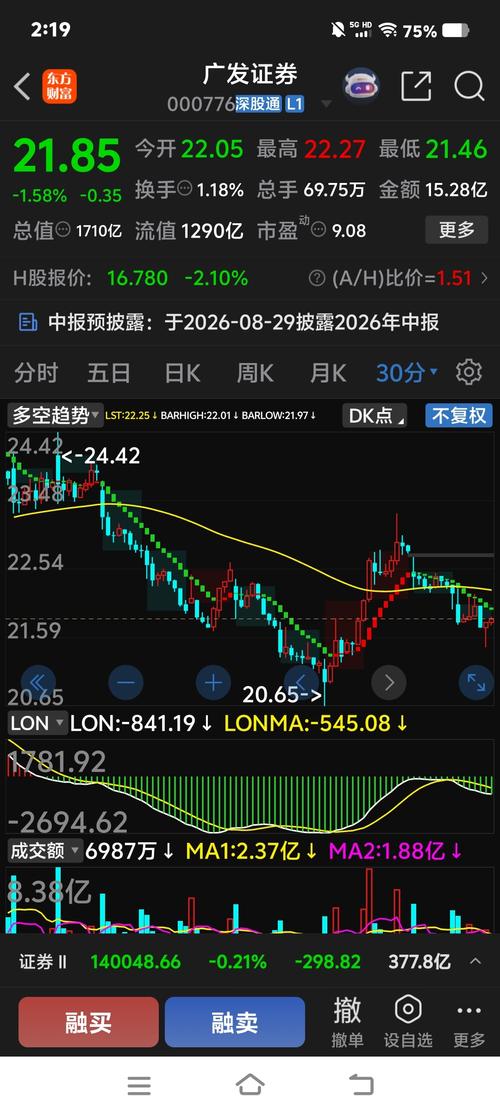Open chart settings gear
Viewport: 500px width, 1115px height.
coord(469,372)
